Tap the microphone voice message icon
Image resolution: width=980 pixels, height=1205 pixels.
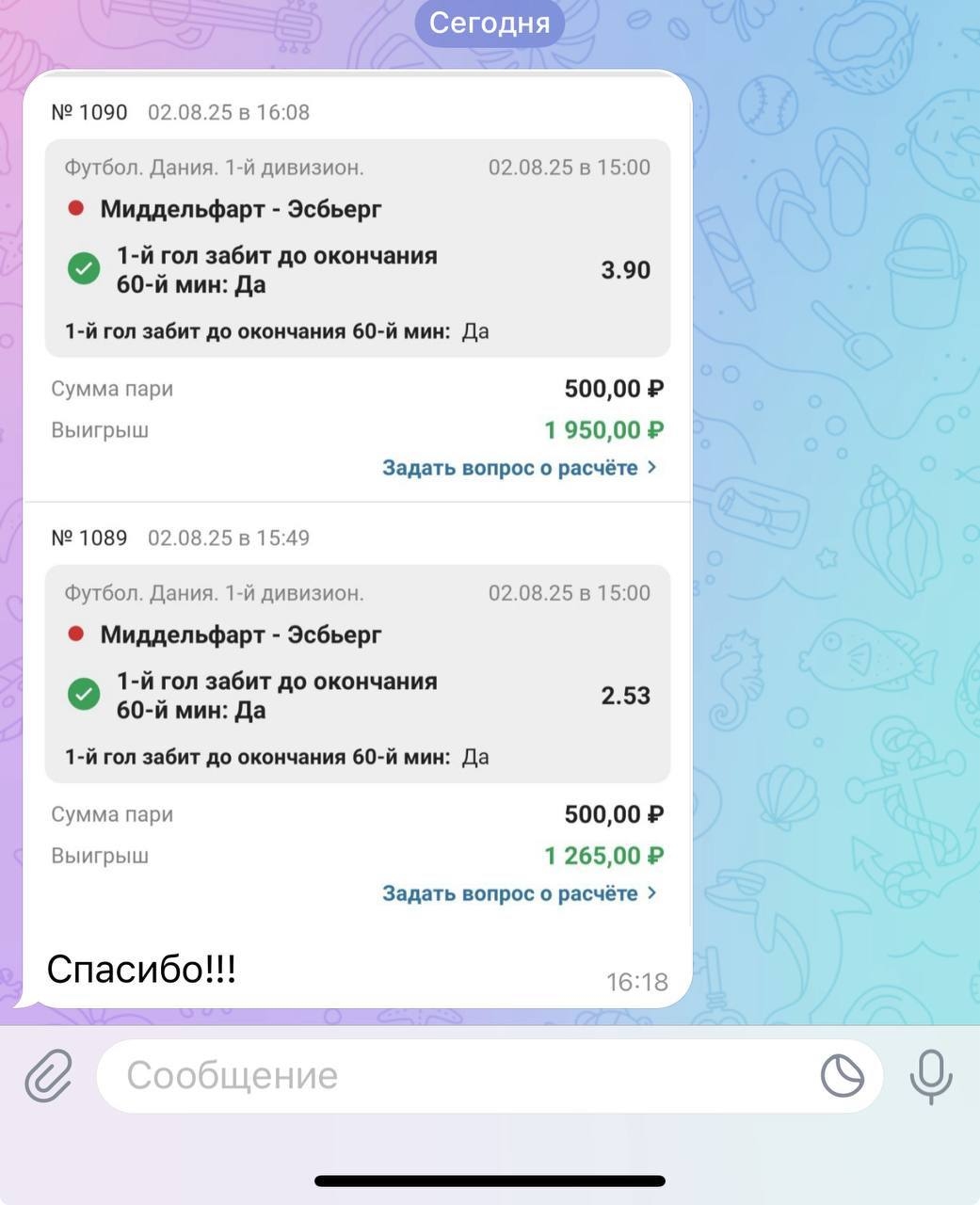coord(930,1076)
